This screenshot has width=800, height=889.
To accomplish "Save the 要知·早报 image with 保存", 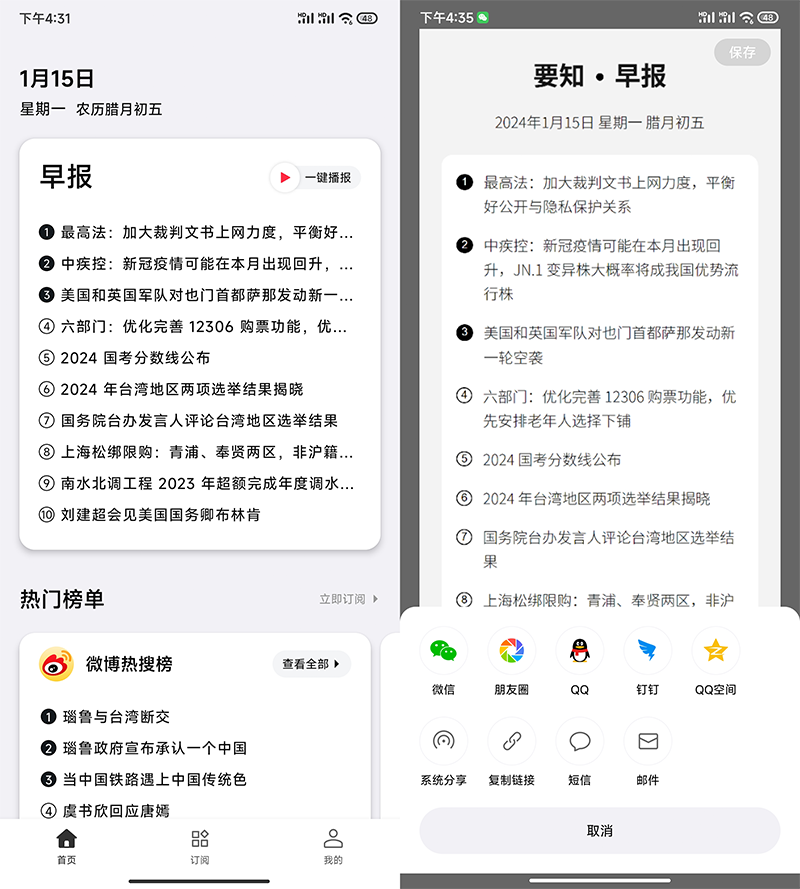I will [742, 53].
